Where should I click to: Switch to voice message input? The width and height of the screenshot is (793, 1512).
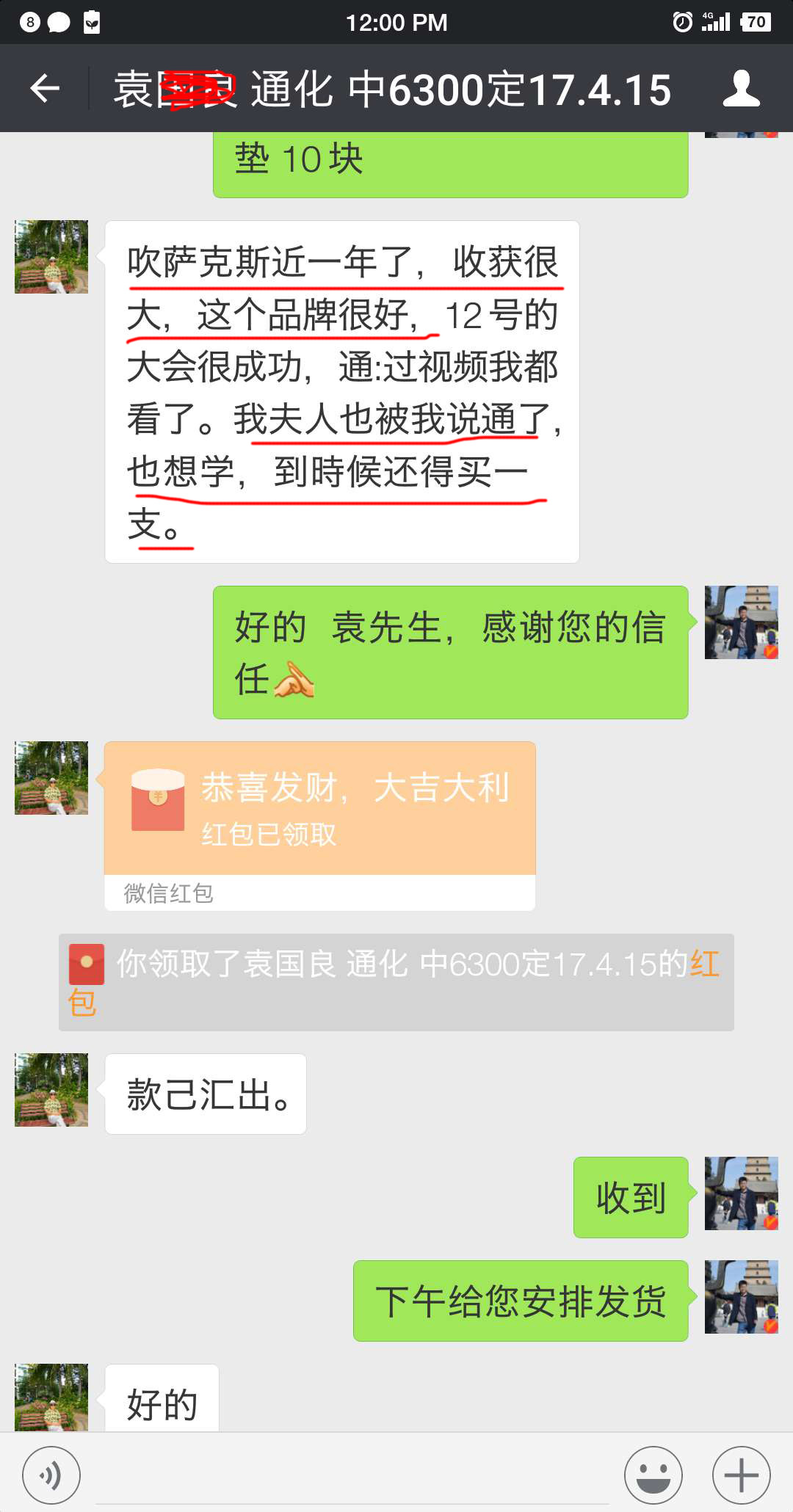(x=51, y=1475)
